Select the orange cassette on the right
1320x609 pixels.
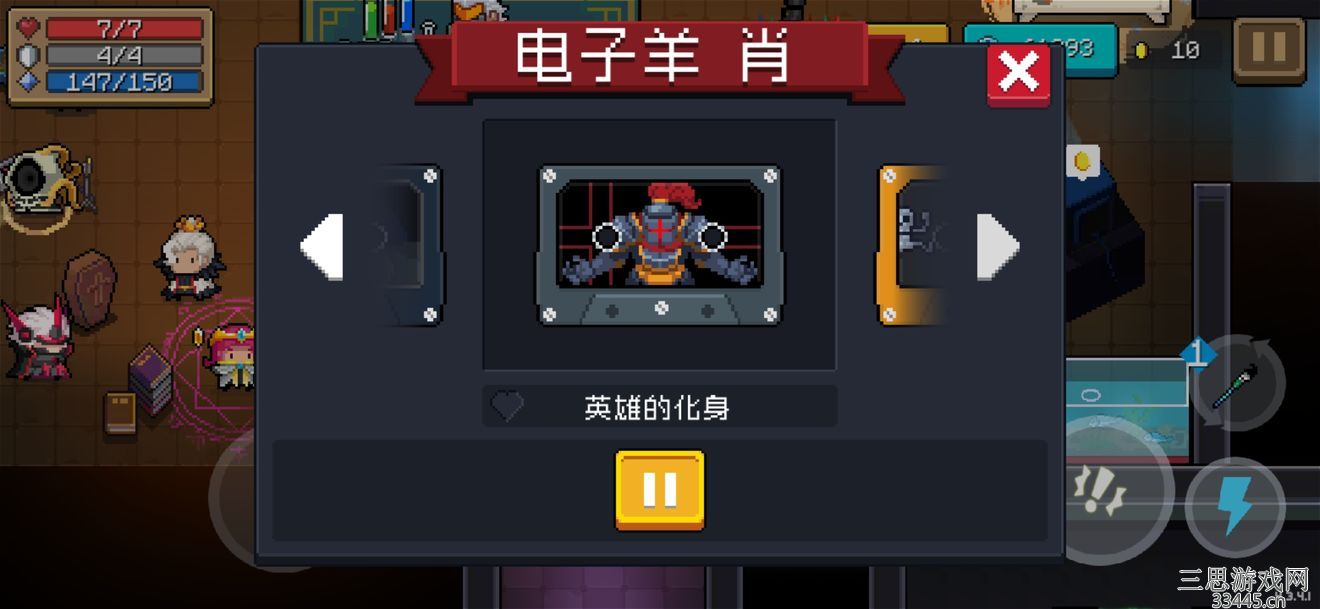click(910, 246)
